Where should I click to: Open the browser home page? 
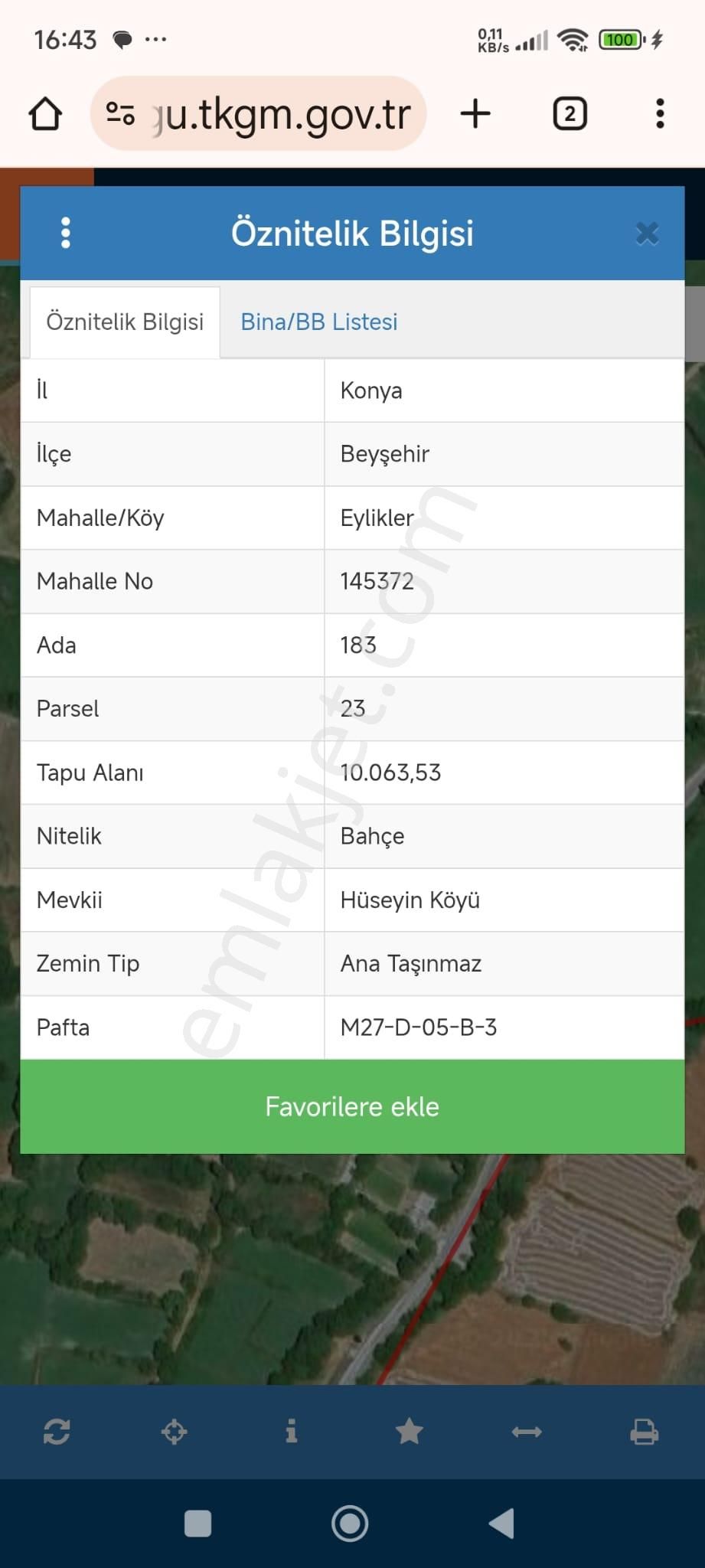click(46, 113)
